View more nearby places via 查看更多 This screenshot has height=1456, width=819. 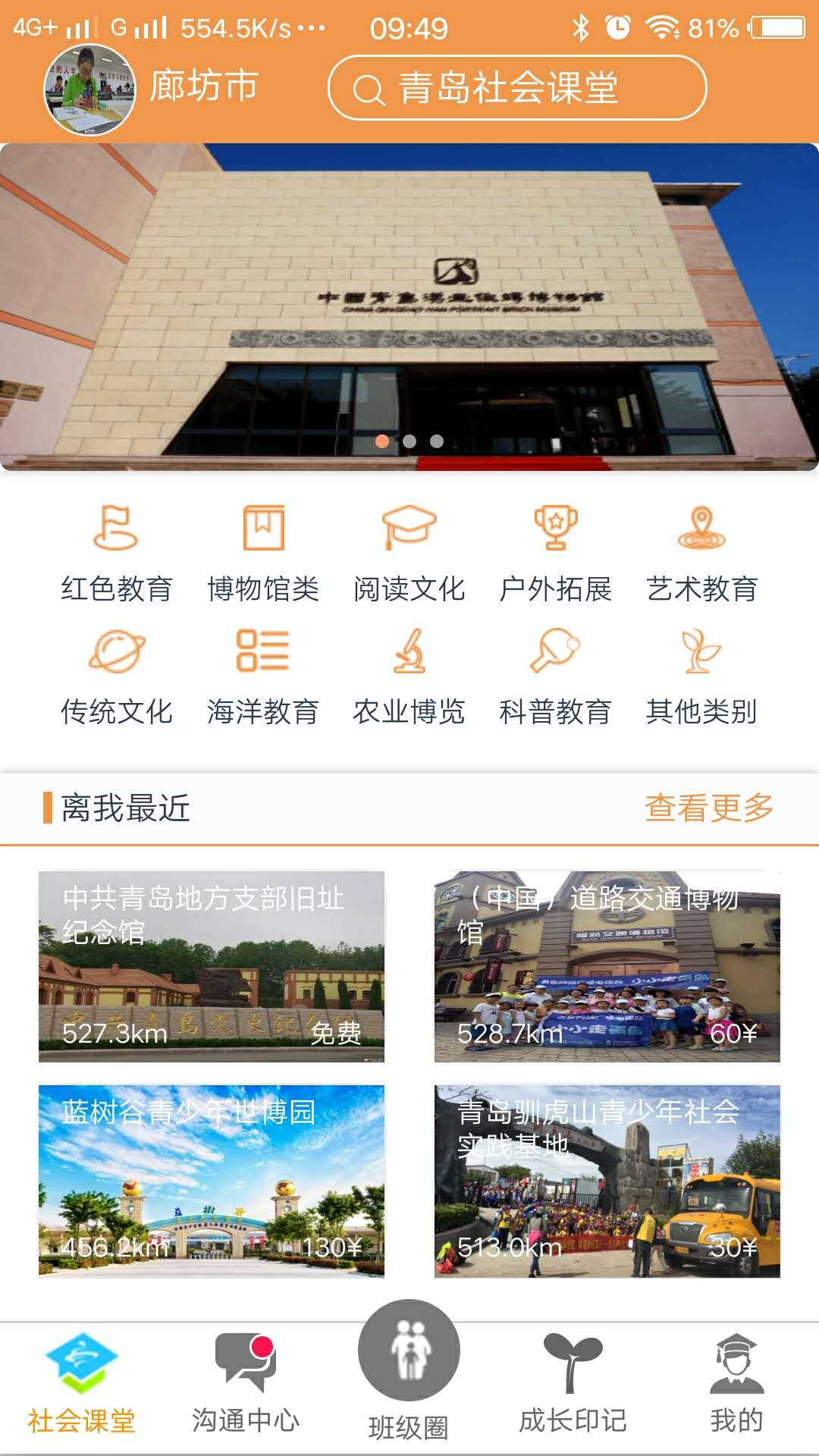pyautogui.click(x=708, y=808)
